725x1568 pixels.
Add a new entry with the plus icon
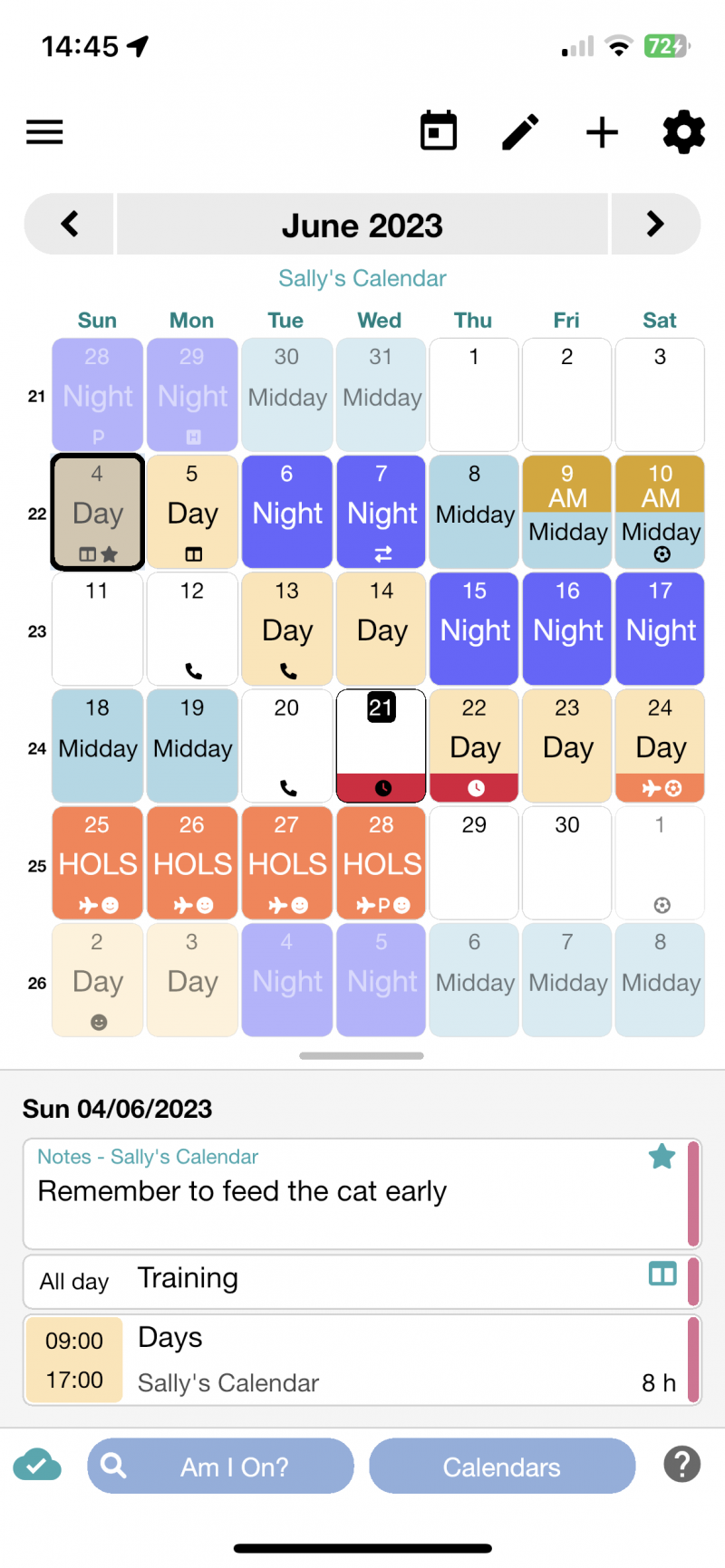pyautogui.click(x=602, y=132)
